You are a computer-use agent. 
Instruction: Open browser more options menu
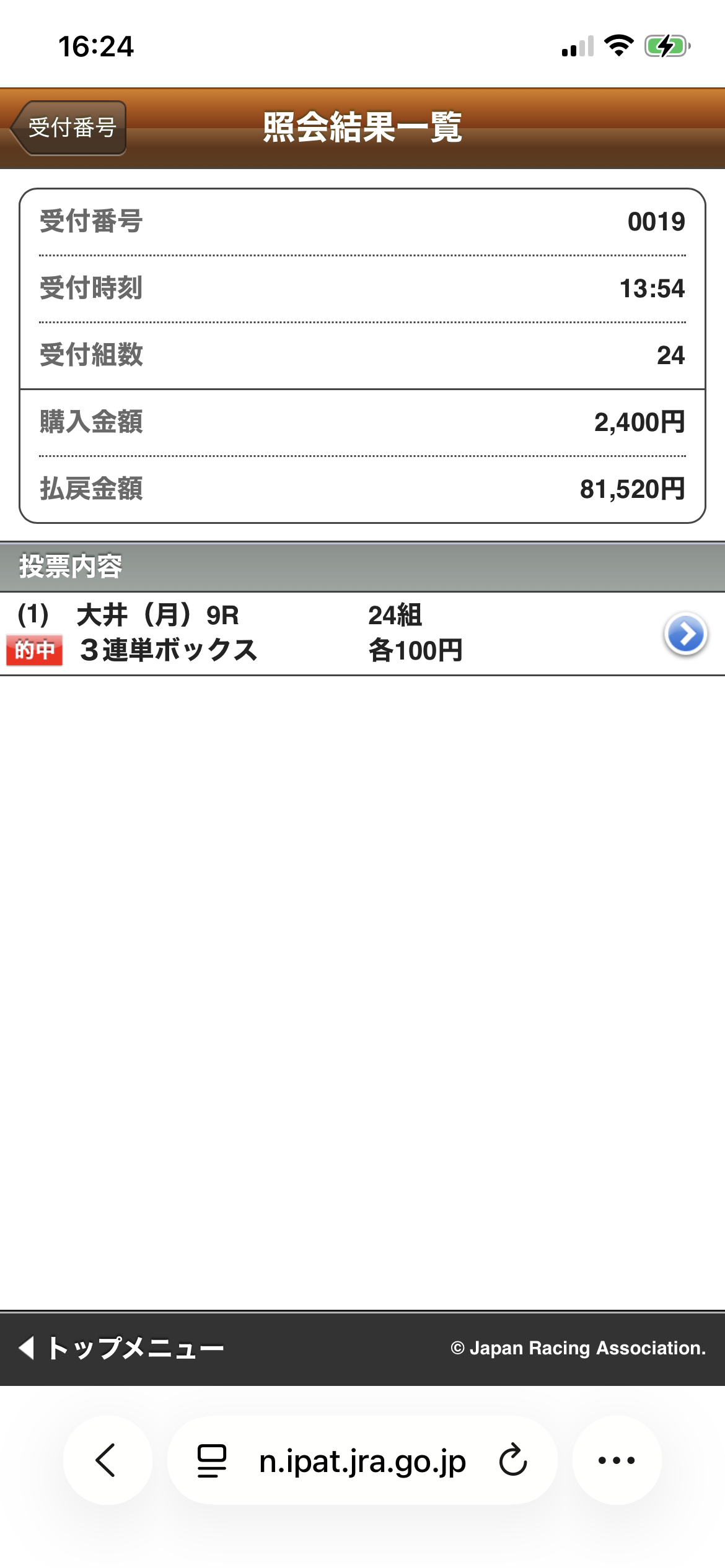pyautogui.click(x=617, y=1460)
